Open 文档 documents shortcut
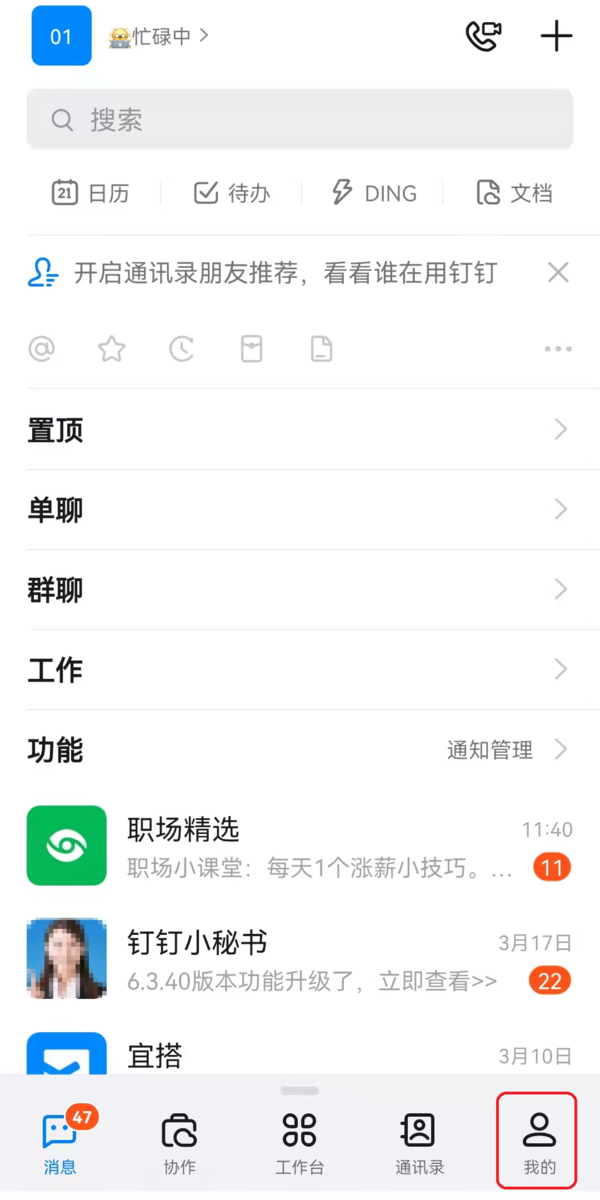Image resolution: width=600 pixels, height=1200 pixels. 514,193
